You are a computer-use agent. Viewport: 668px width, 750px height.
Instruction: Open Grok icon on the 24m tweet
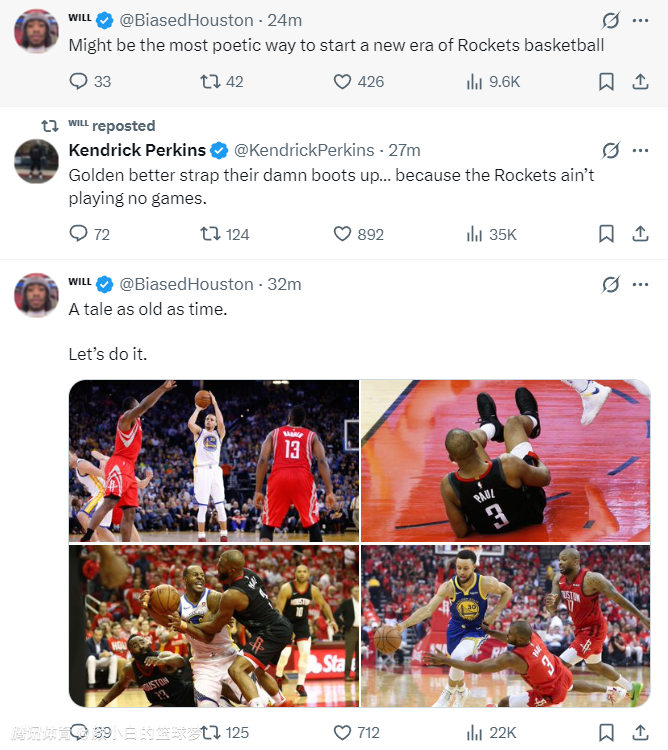(x=609, y=20)
